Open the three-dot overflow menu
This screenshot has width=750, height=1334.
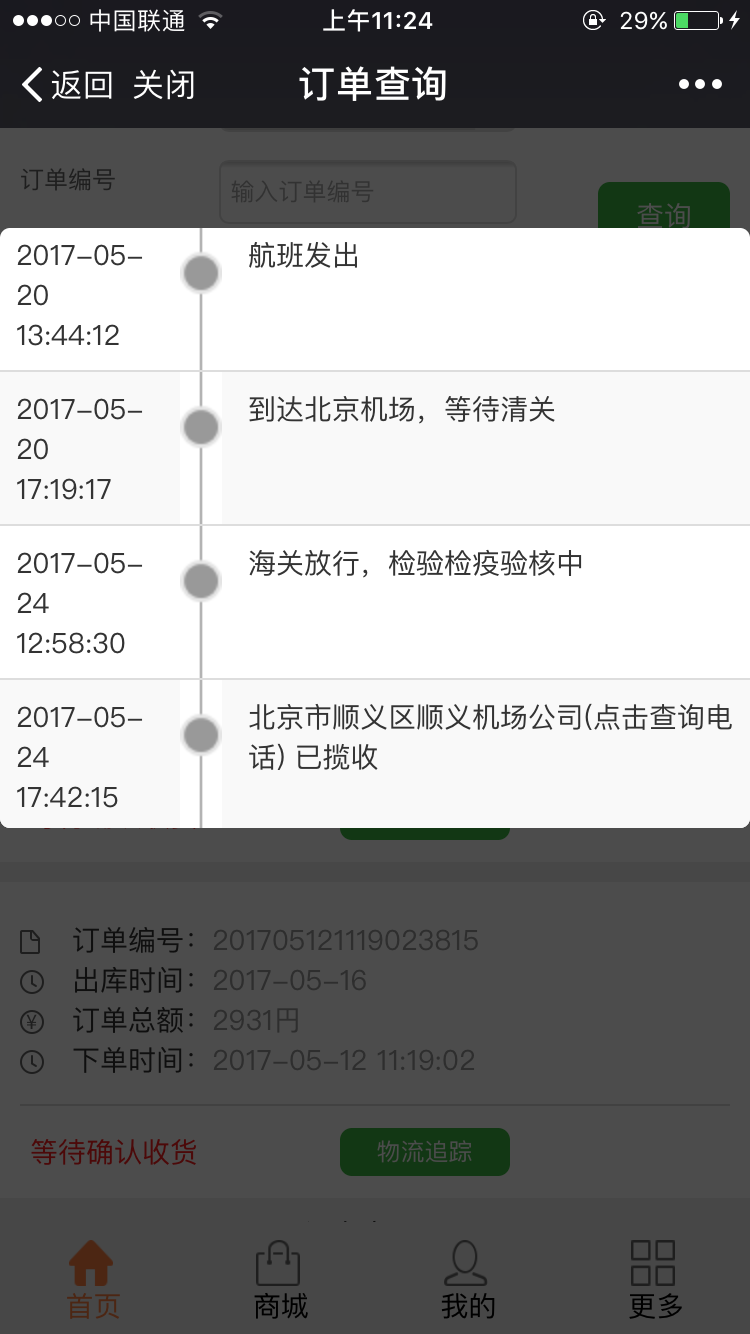tap(700, 85)
